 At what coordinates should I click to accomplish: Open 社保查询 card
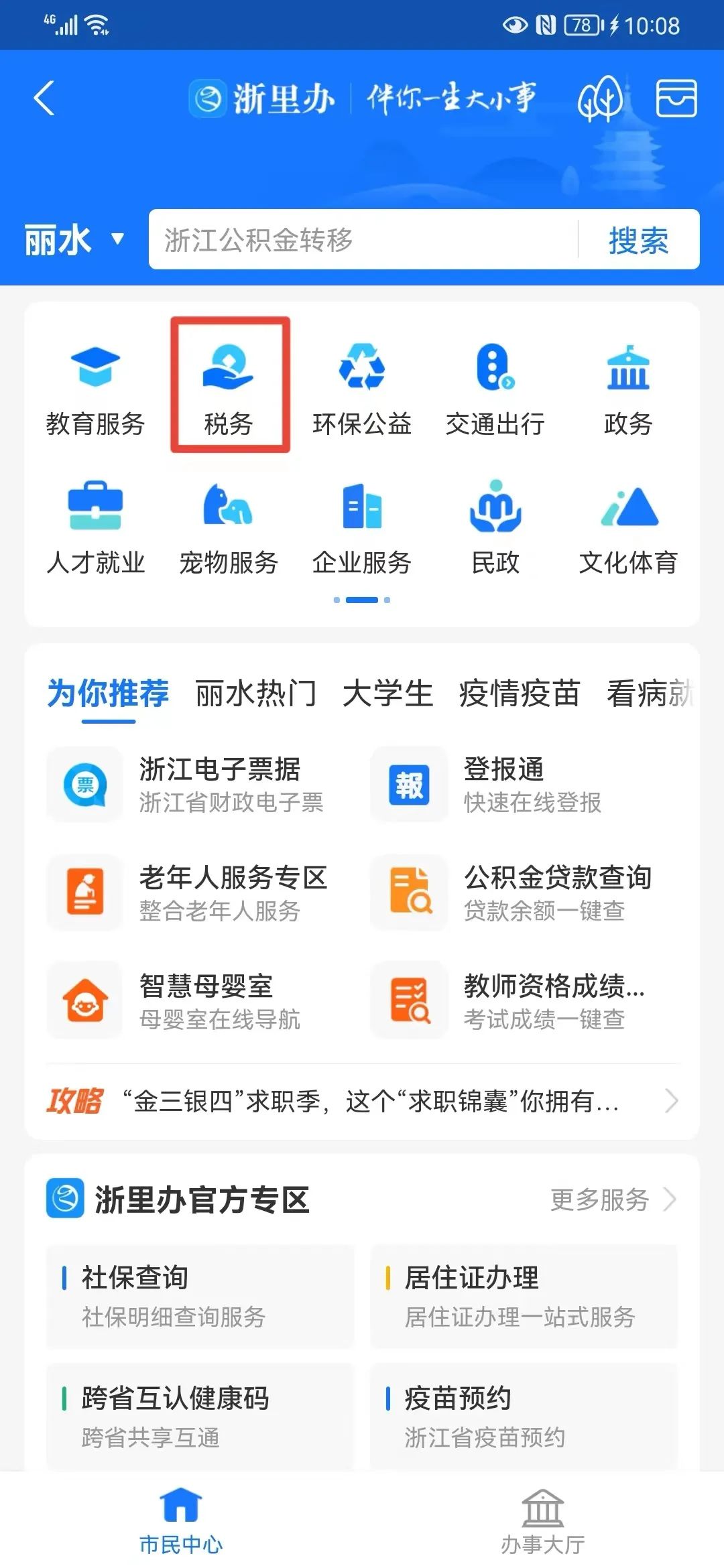tap(200, 1297)
